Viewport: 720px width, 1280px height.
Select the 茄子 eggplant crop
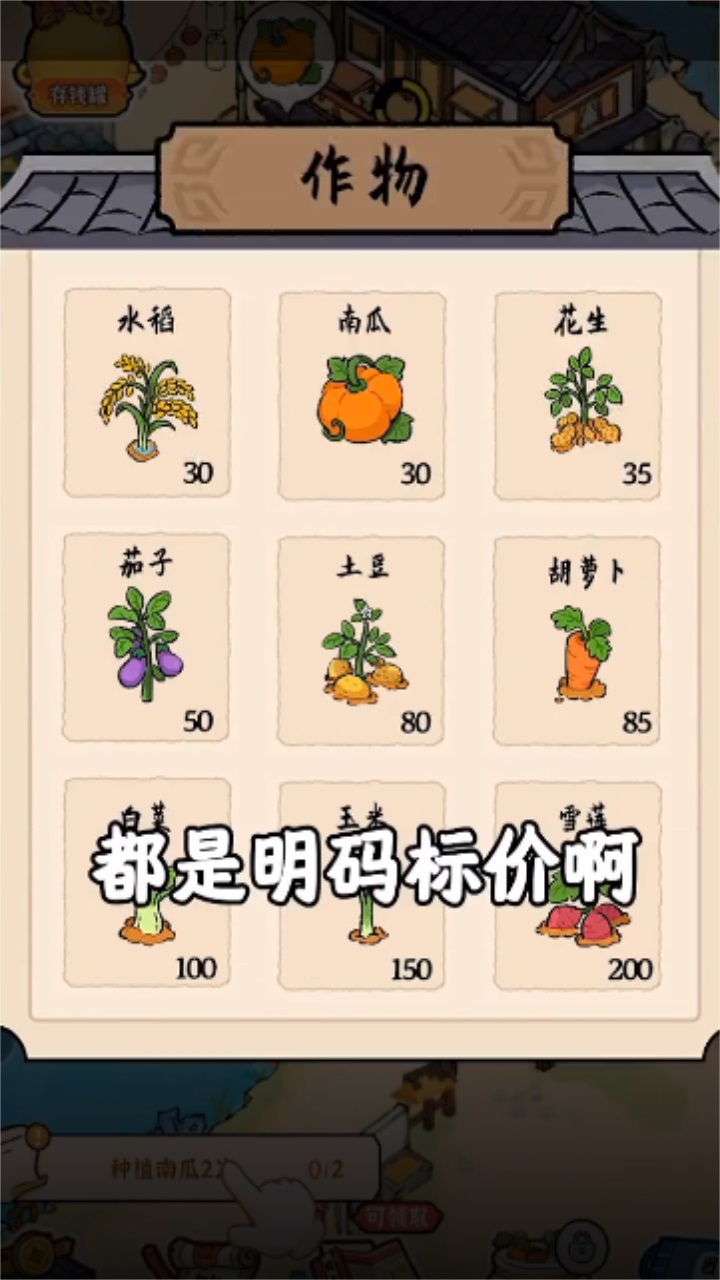(147, 638)
